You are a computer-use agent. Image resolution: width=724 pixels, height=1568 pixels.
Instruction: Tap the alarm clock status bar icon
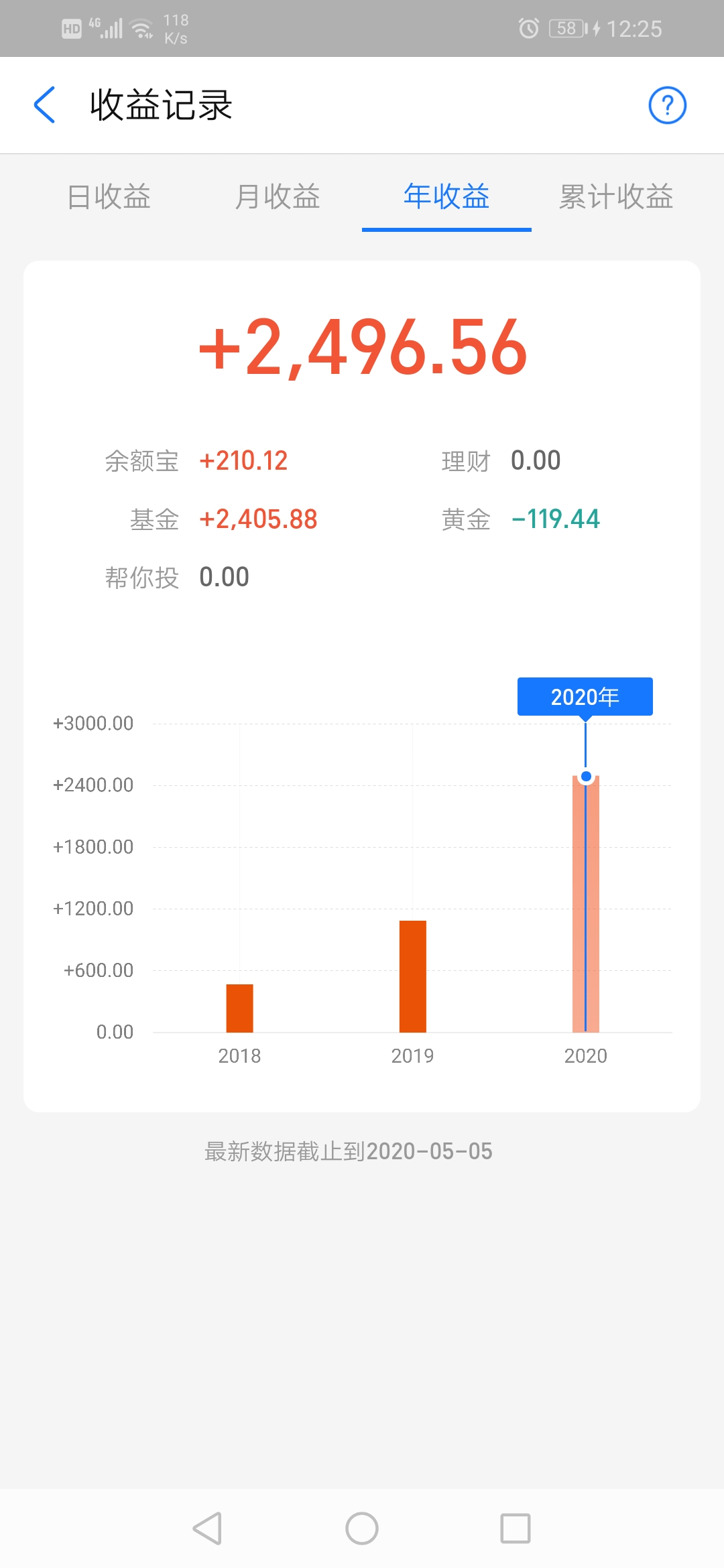coord(528,28)
